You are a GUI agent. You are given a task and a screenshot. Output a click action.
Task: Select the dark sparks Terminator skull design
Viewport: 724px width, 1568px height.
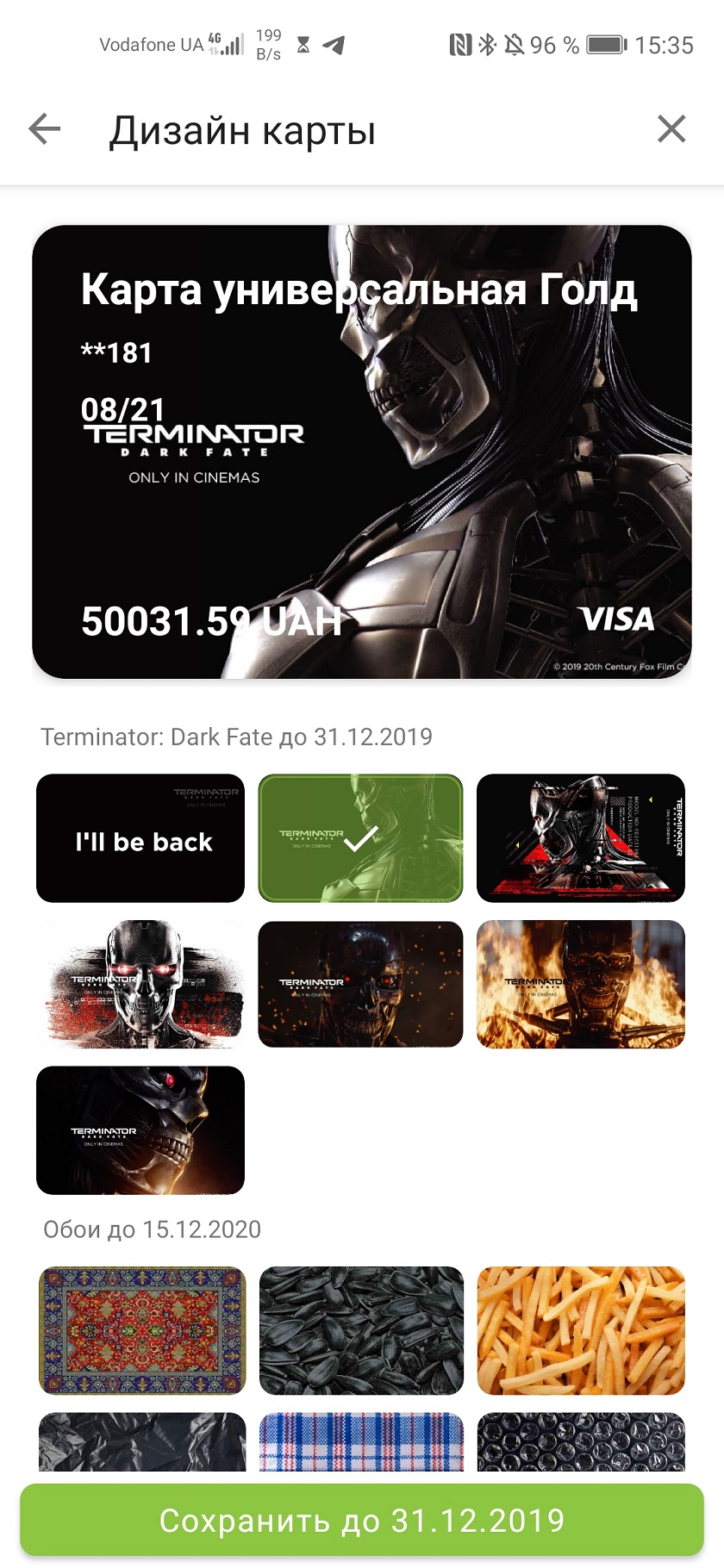point(360,984)
